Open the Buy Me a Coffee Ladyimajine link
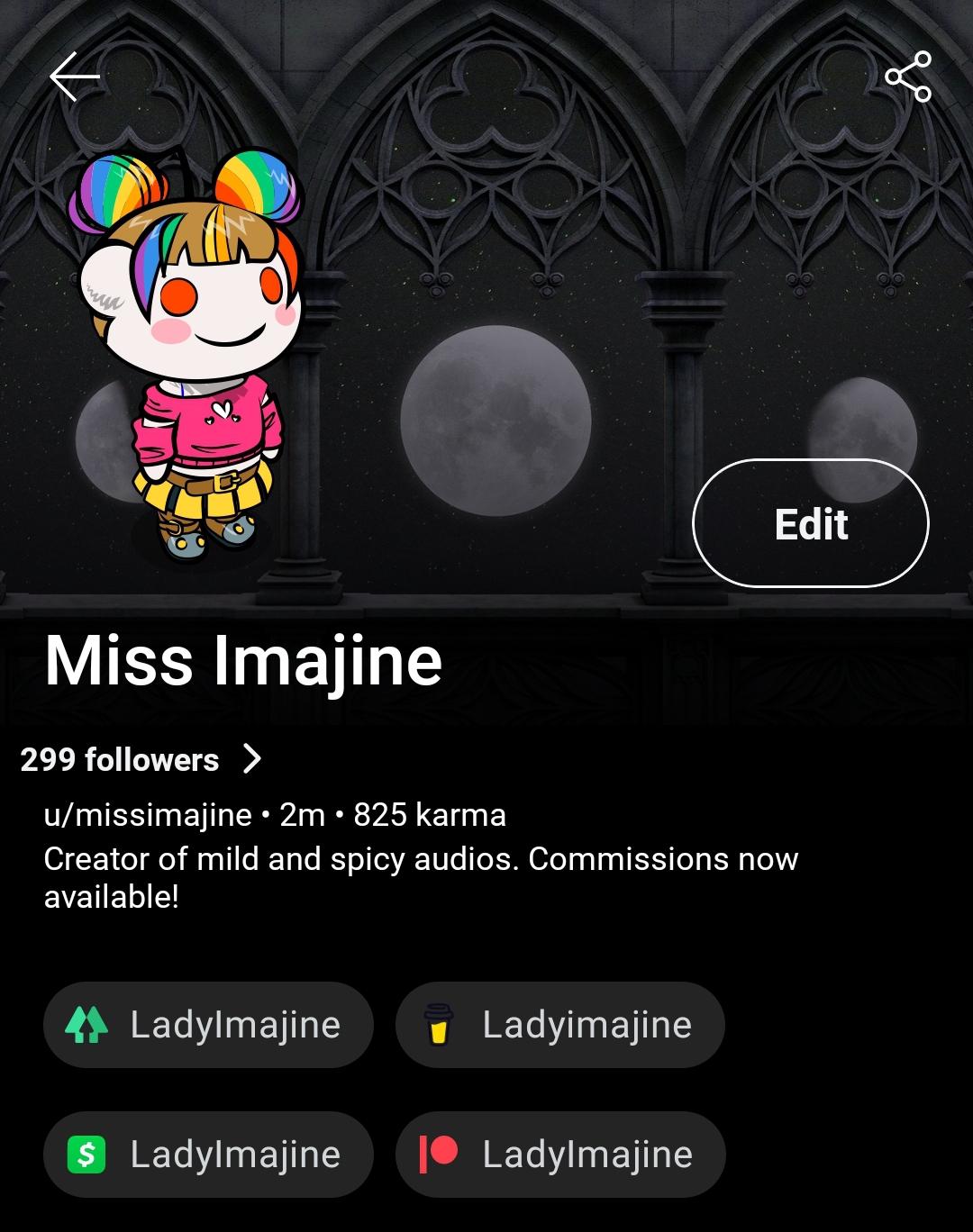973x1232 pixels. (559, 1025)
